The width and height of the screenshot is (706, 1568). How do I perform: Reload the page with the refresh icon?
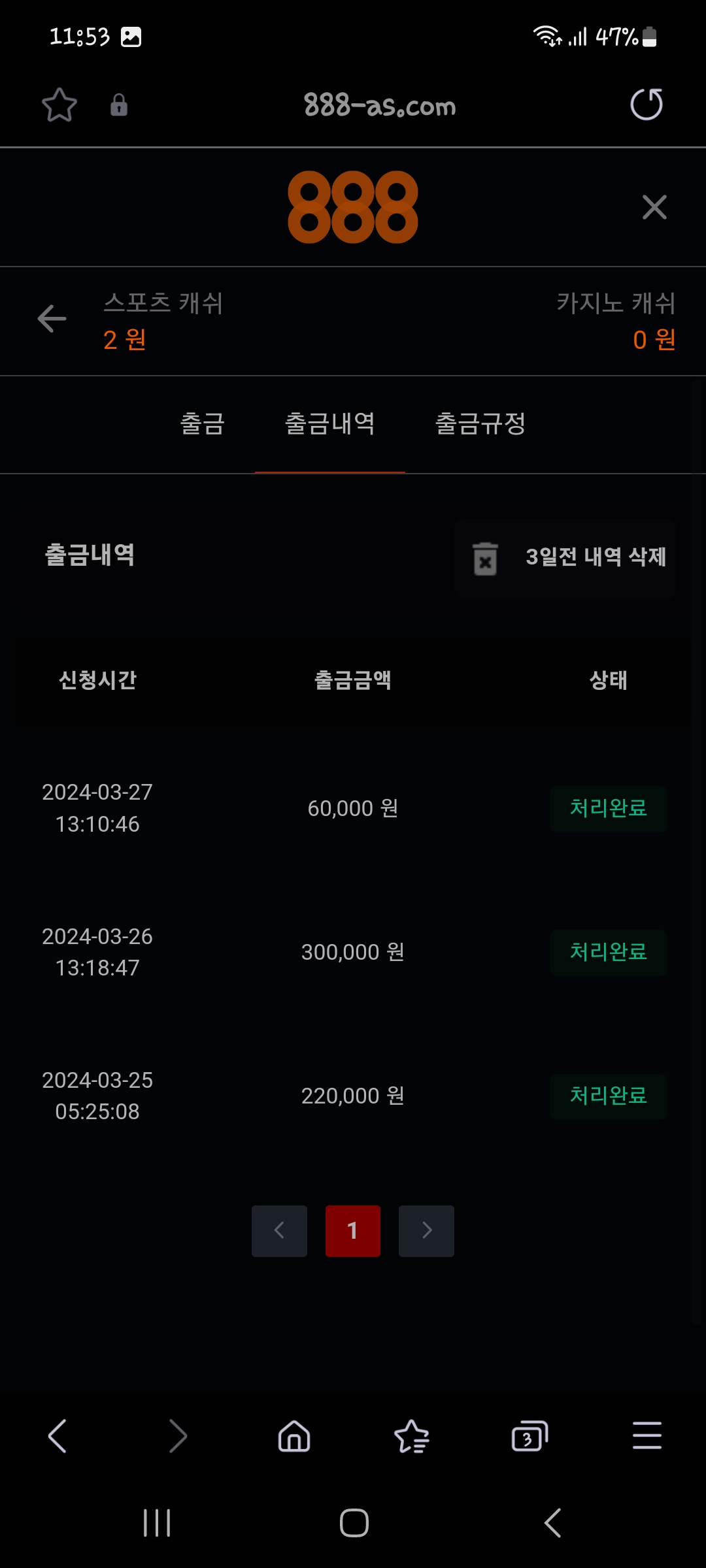click(646, 105)
